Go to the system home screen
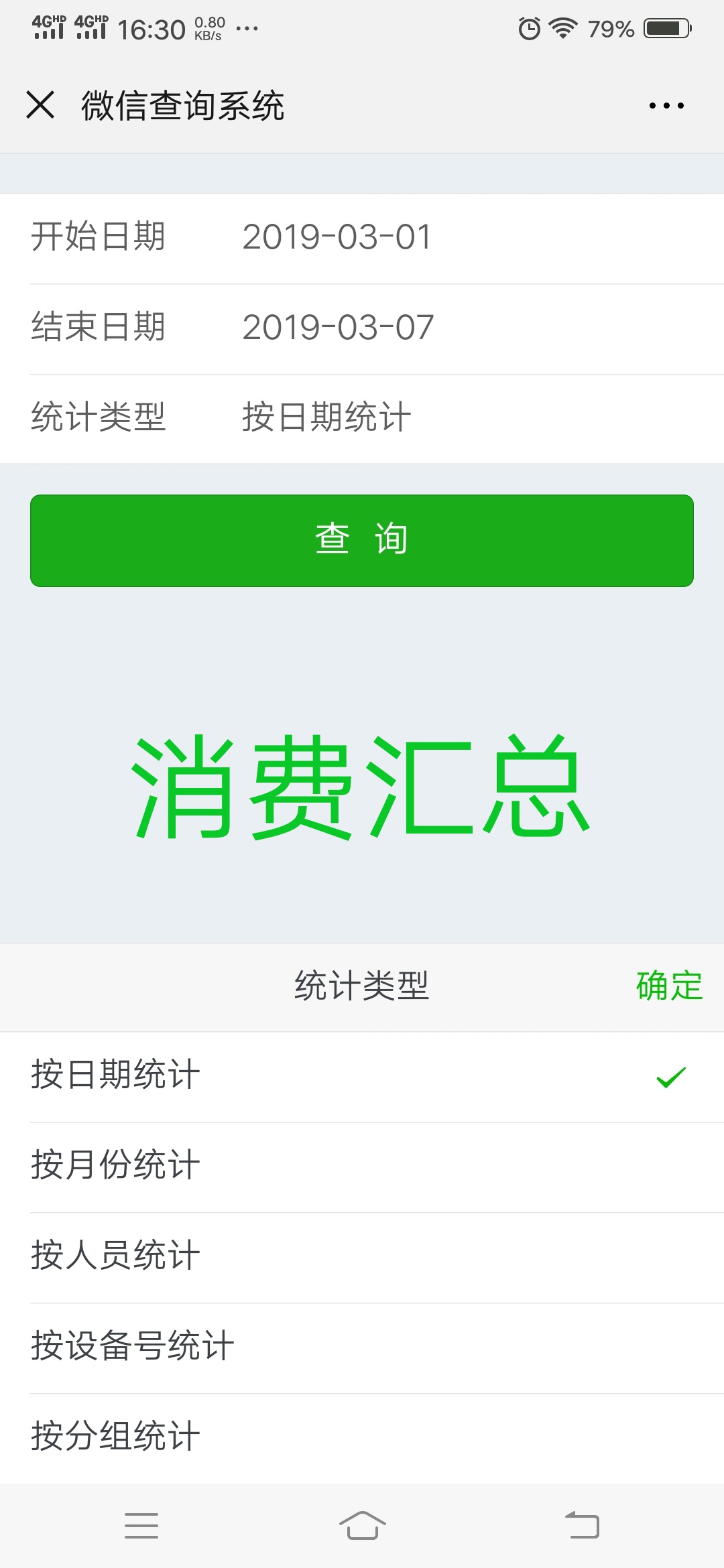This screenshot has width=724, height=1568. coord(362,1526)
